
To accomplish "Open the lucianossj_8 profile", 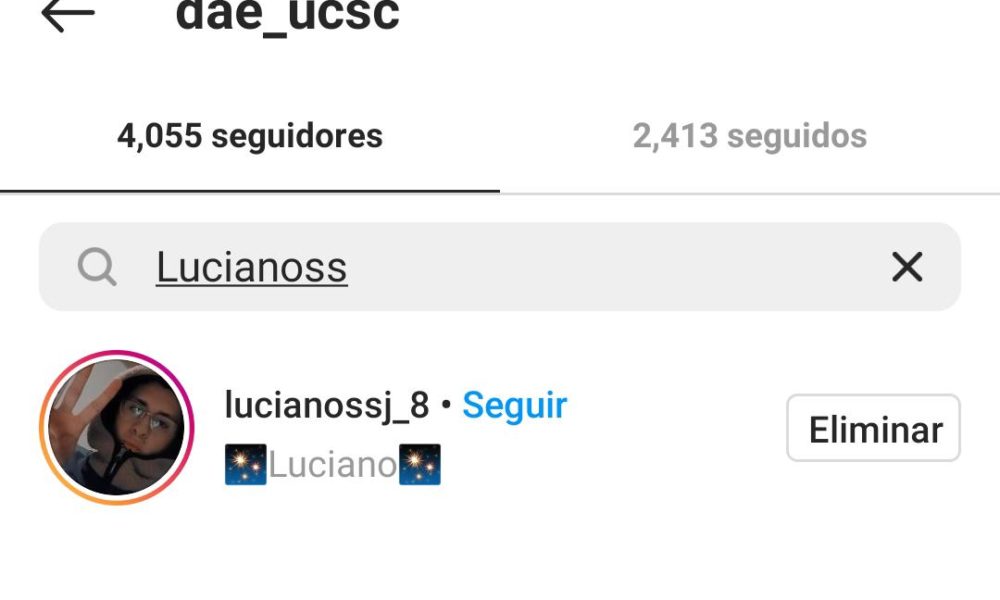I will point(326,405).
